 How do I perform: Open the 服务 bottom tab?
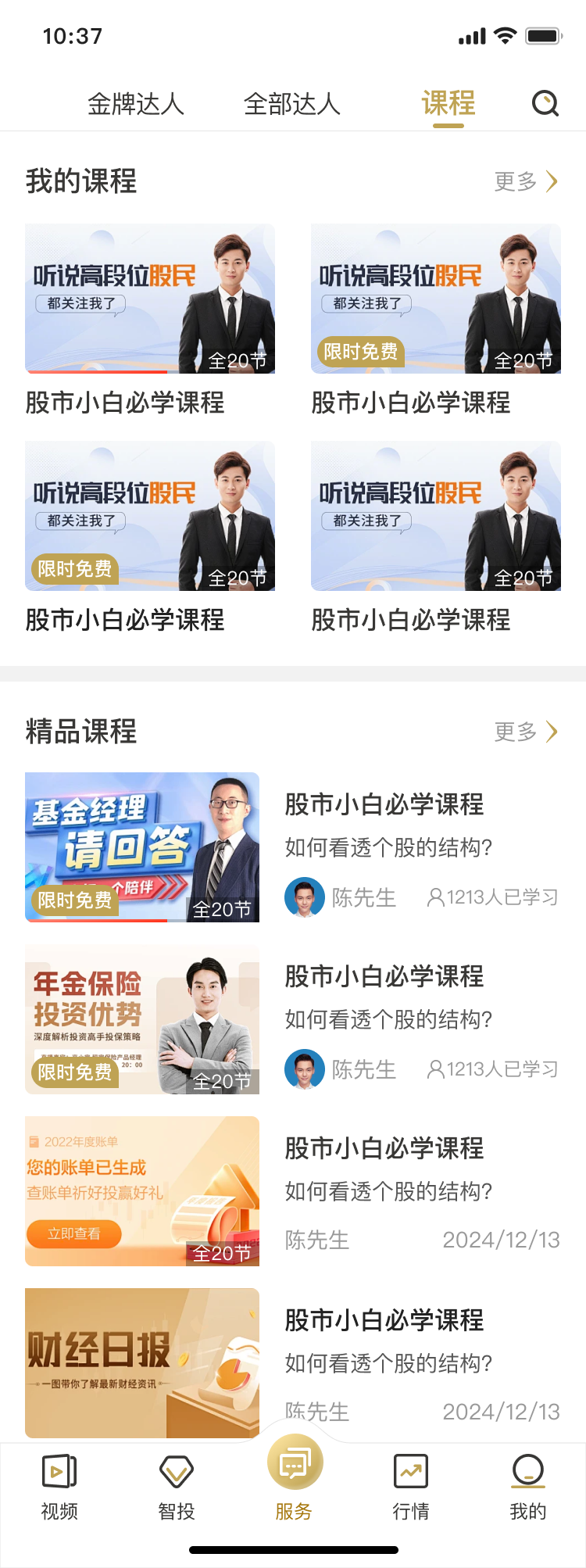click(x=294, y=1477)
